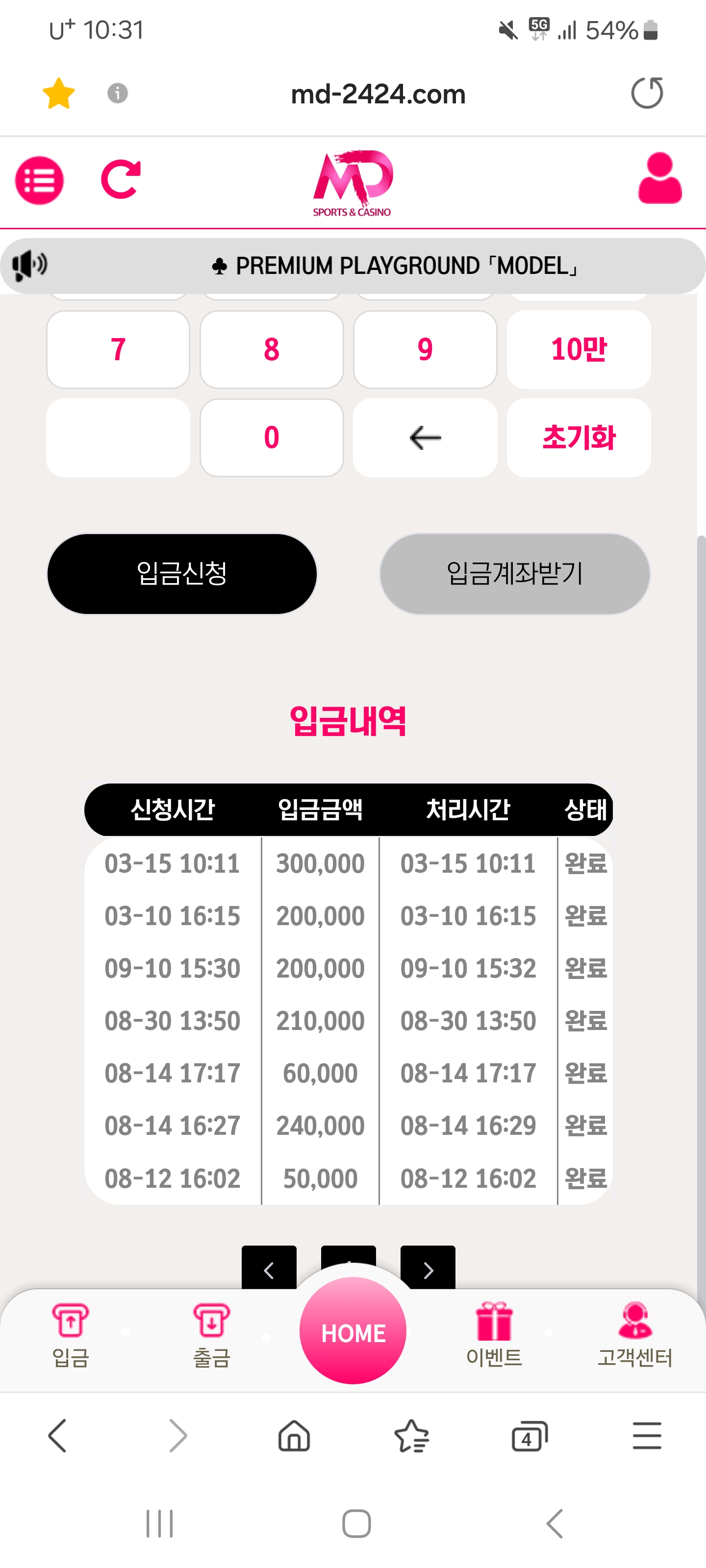Open the user profile icon
This screenshot has width=706, height=1568.
pos(659,178)
